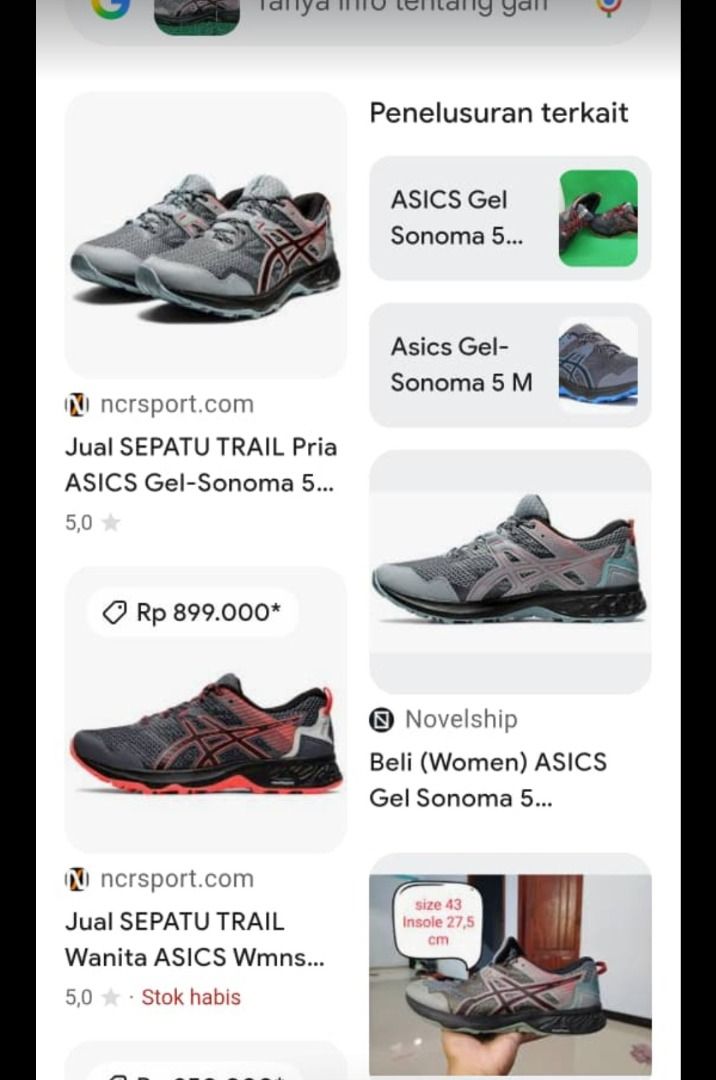This screenshot has height=1080, width=716.
Task: Open the Asics Gel-Sonoma 5 M related search
Action: tap(510, 364)
